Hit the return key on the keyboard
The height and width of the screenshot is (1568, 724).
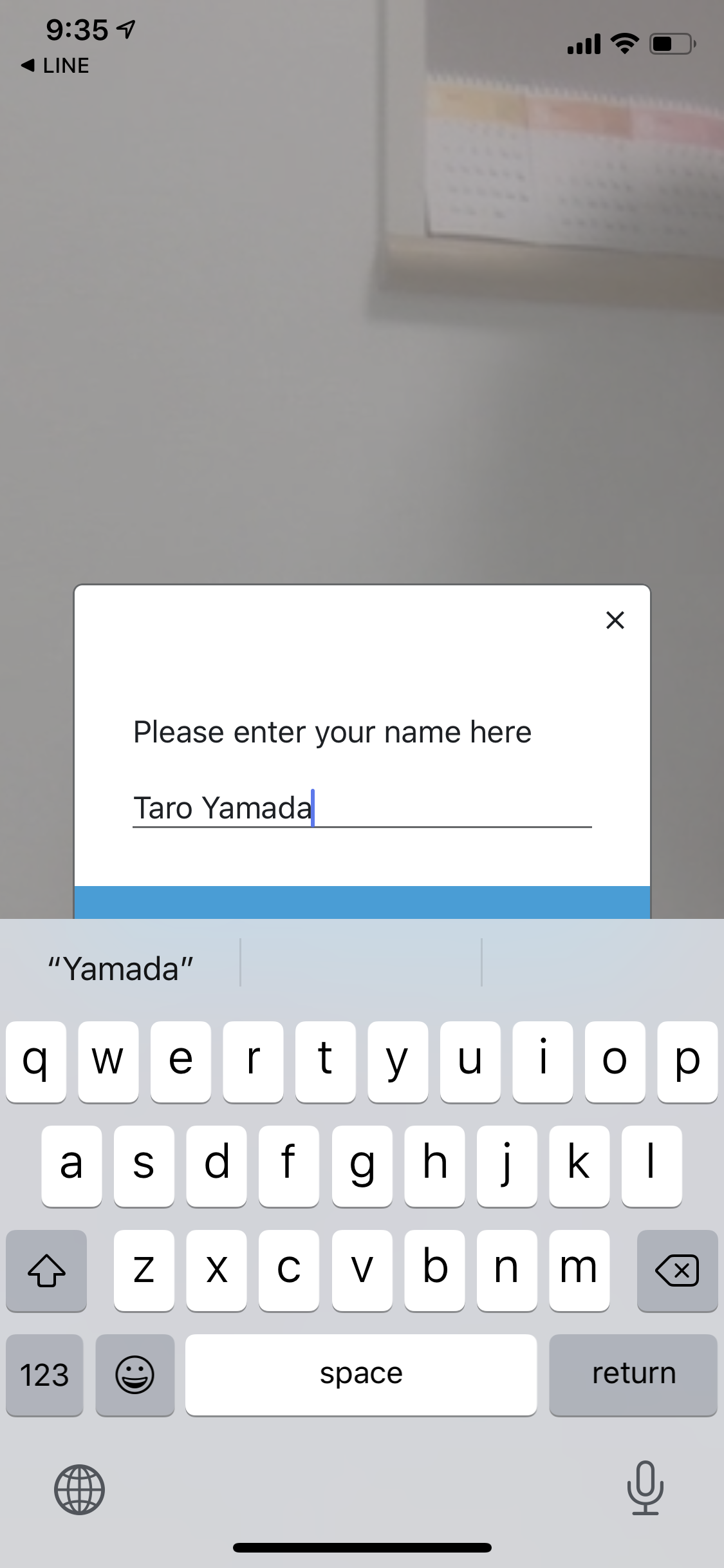click(633, 1374)
